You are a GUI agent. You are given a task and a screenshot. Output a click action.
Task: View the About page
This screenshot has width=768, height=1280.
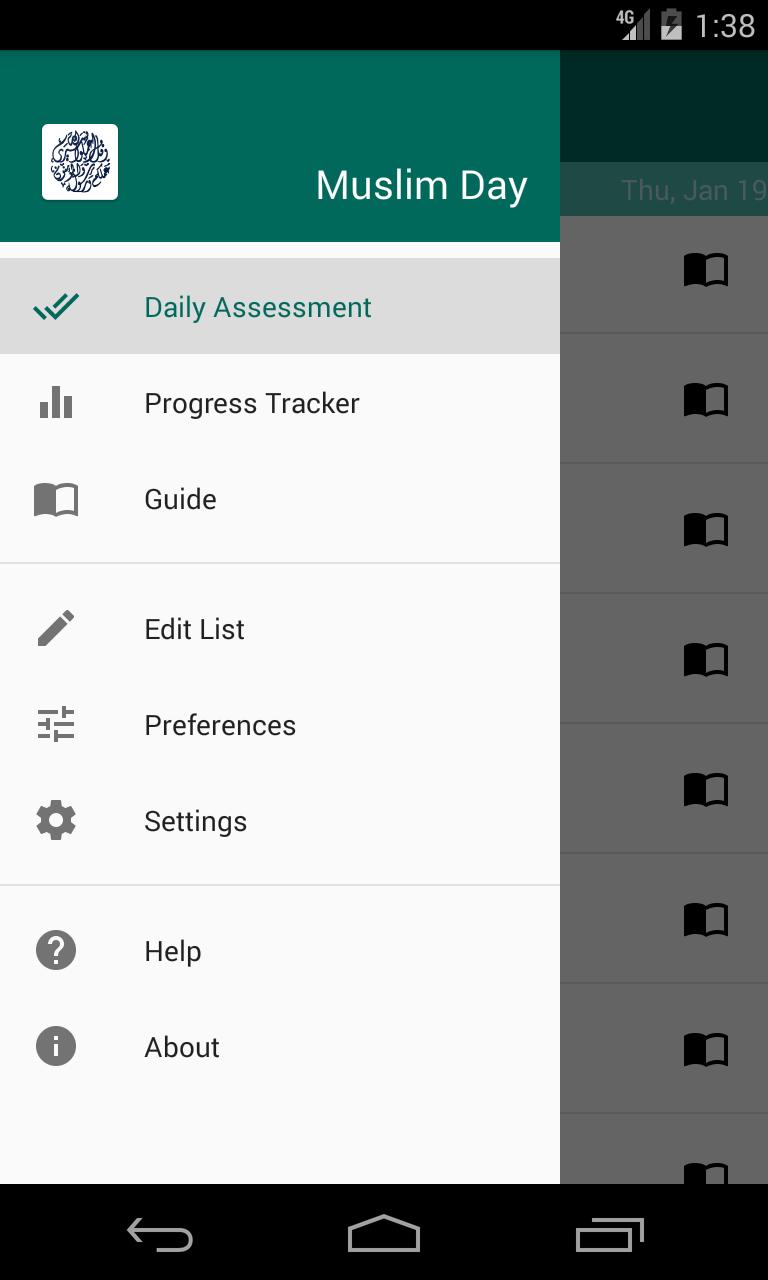point(181,1047)
